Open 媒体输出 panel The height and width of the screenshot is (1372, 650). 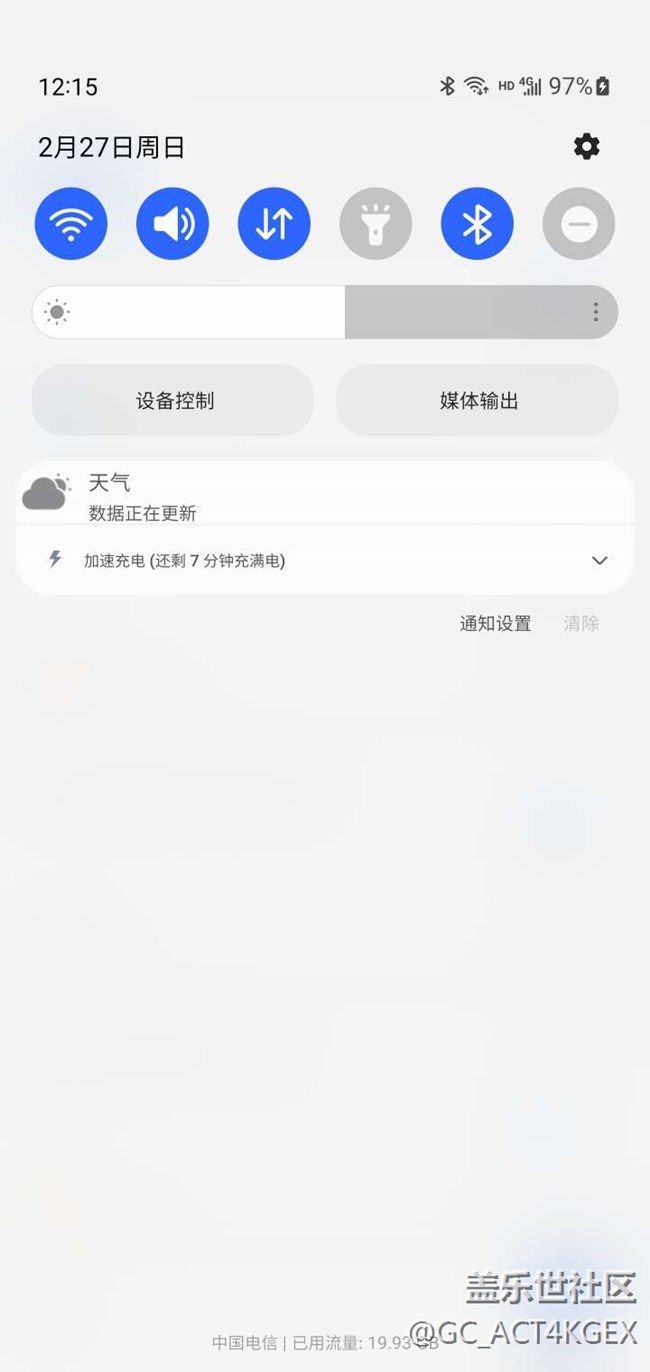478,401
